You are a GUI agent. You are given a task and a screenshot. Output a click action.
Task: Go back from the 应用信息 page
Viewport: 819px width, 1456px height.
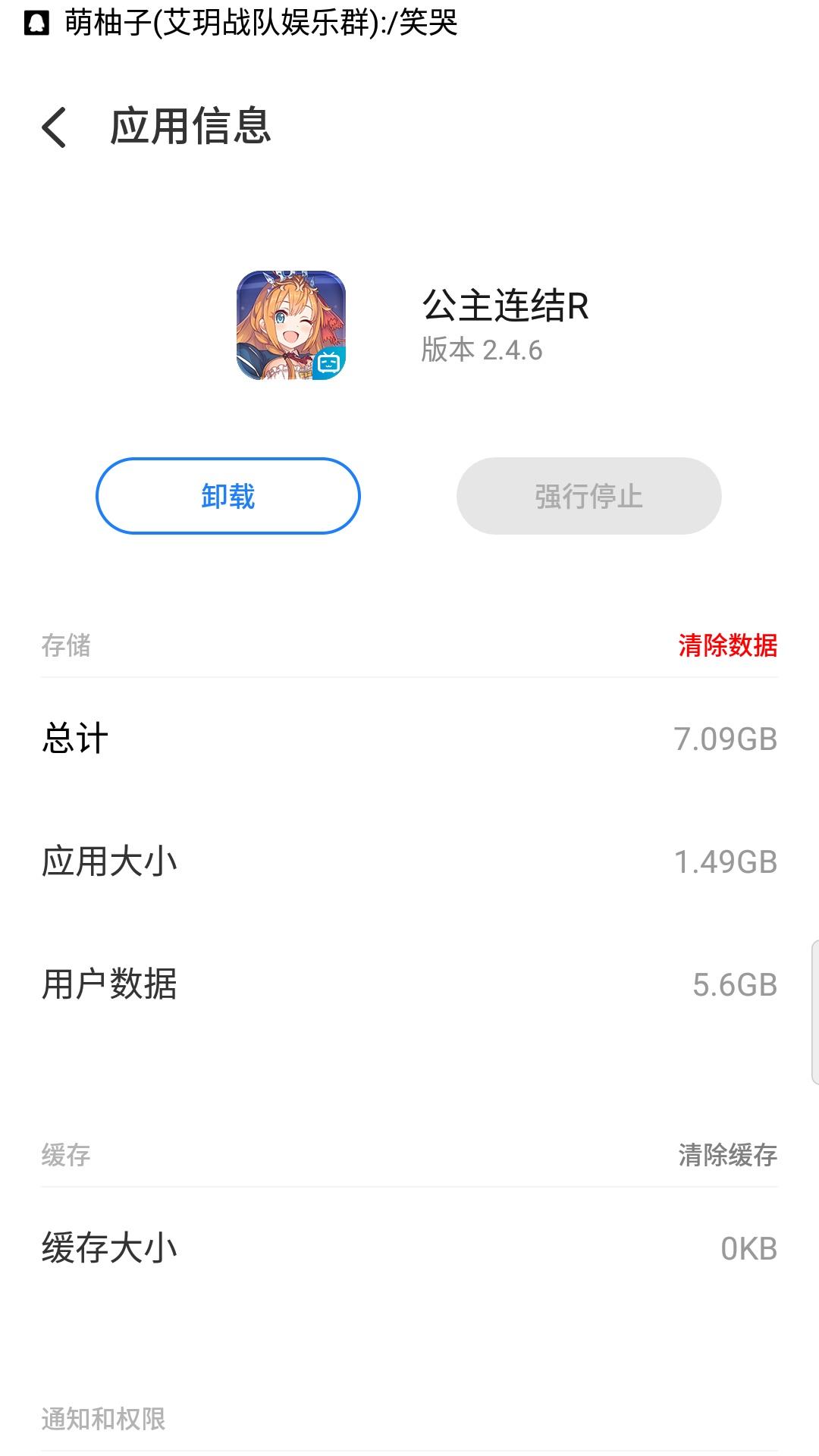pos(55,127)
